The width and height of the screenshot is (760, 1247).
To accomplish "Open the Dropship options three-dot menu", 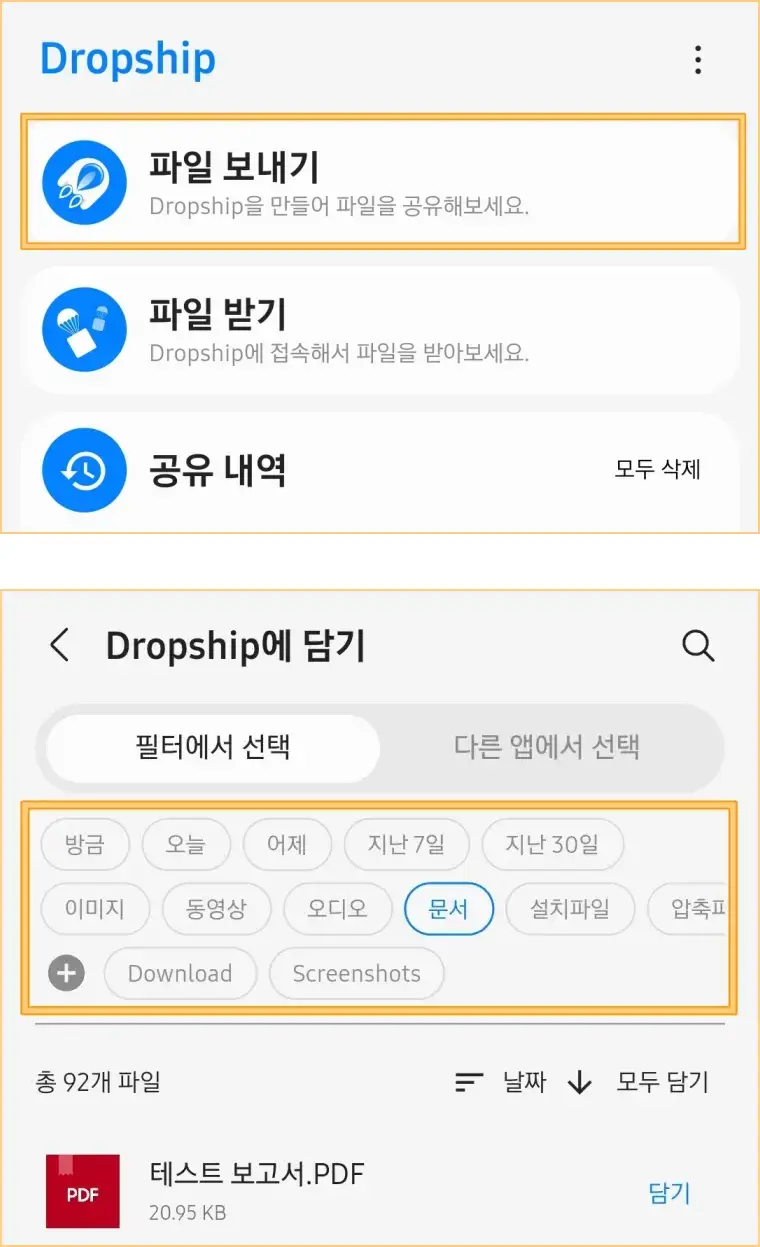I will click(697, 60).
